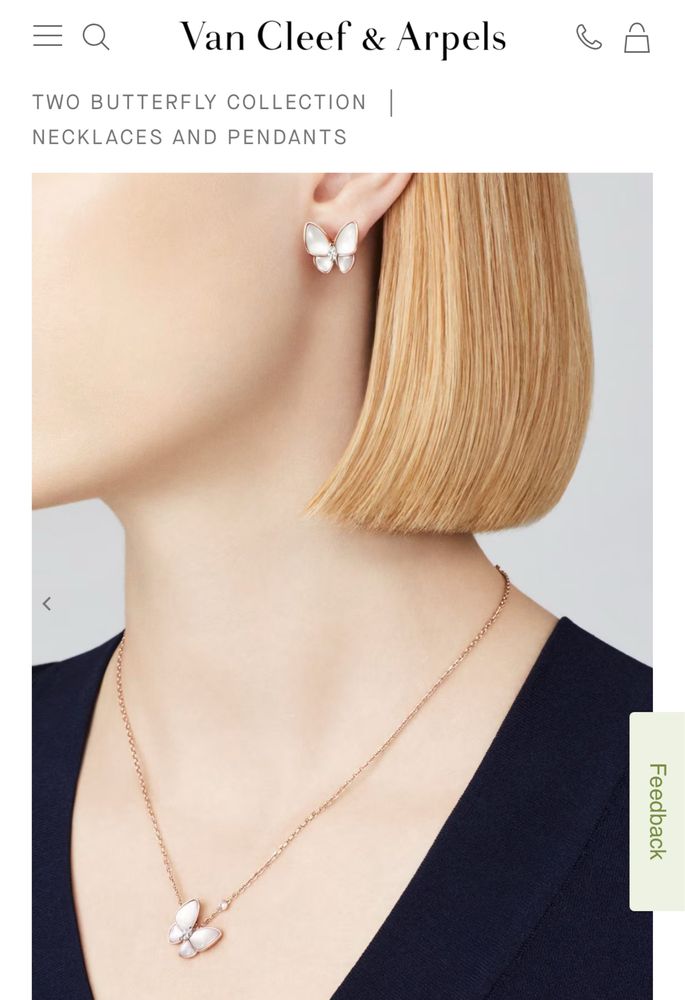
Task: Open the Feedback side tab
Action: coord(657,811)
